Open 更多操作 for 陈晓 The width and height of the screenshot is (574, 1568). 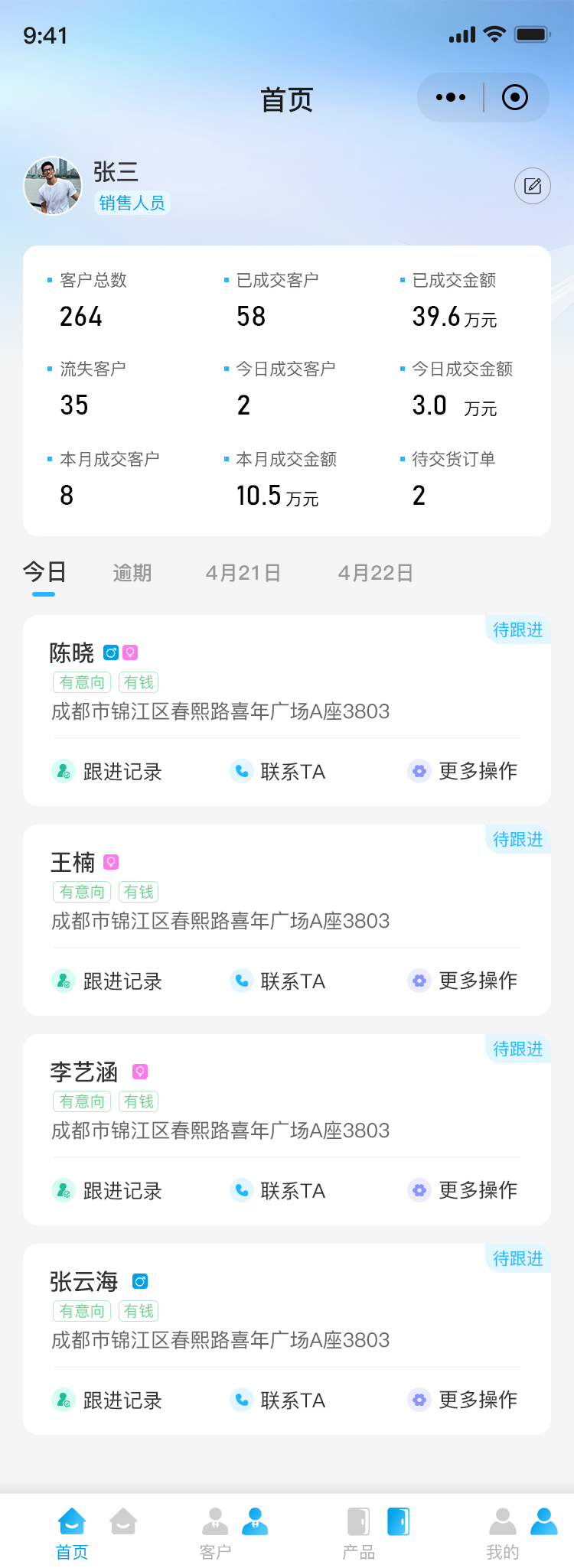(463, 771)
